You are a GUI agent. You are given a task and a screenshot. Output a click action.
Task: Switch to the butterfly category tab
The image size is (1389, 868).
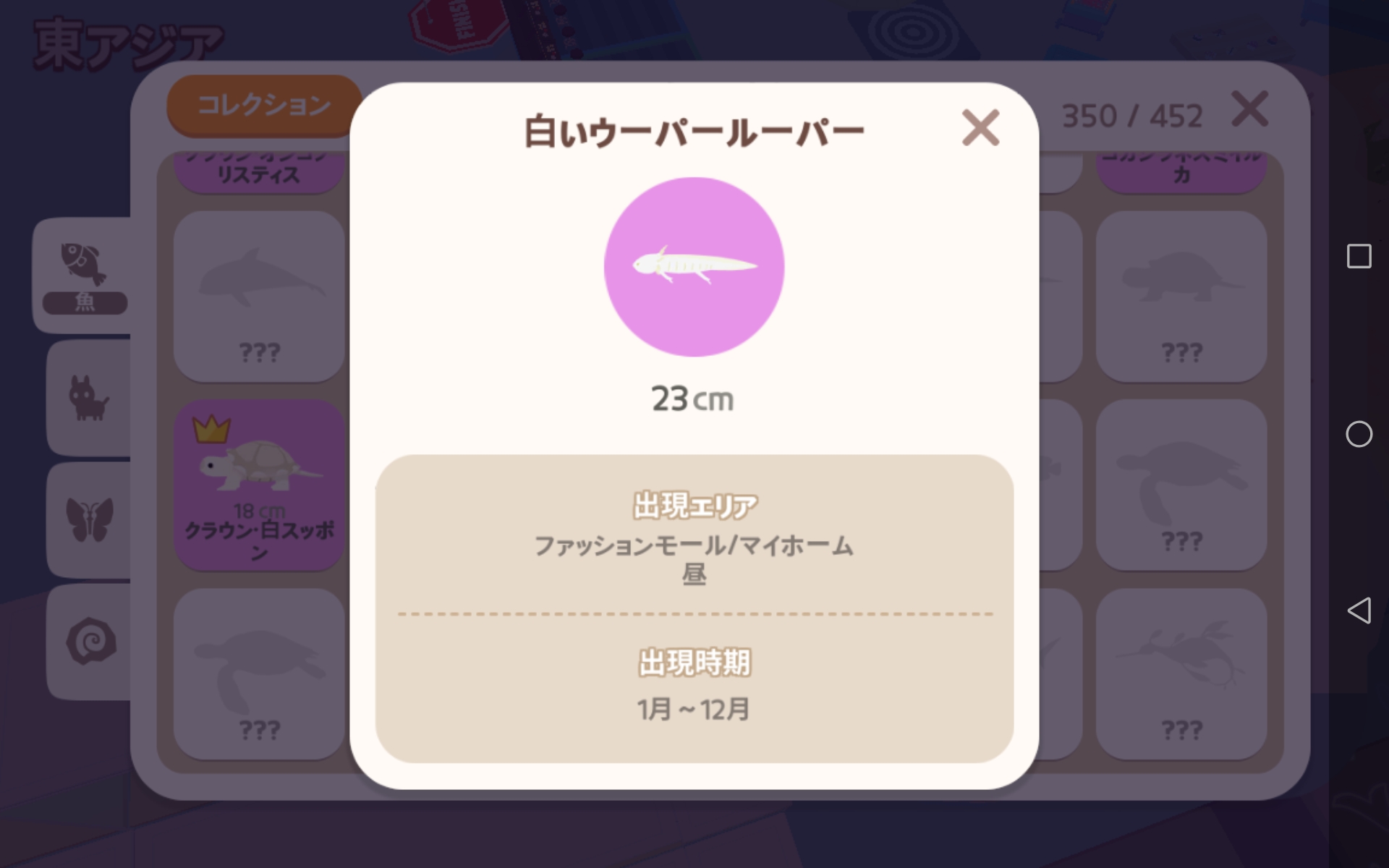tap(89, 519)
